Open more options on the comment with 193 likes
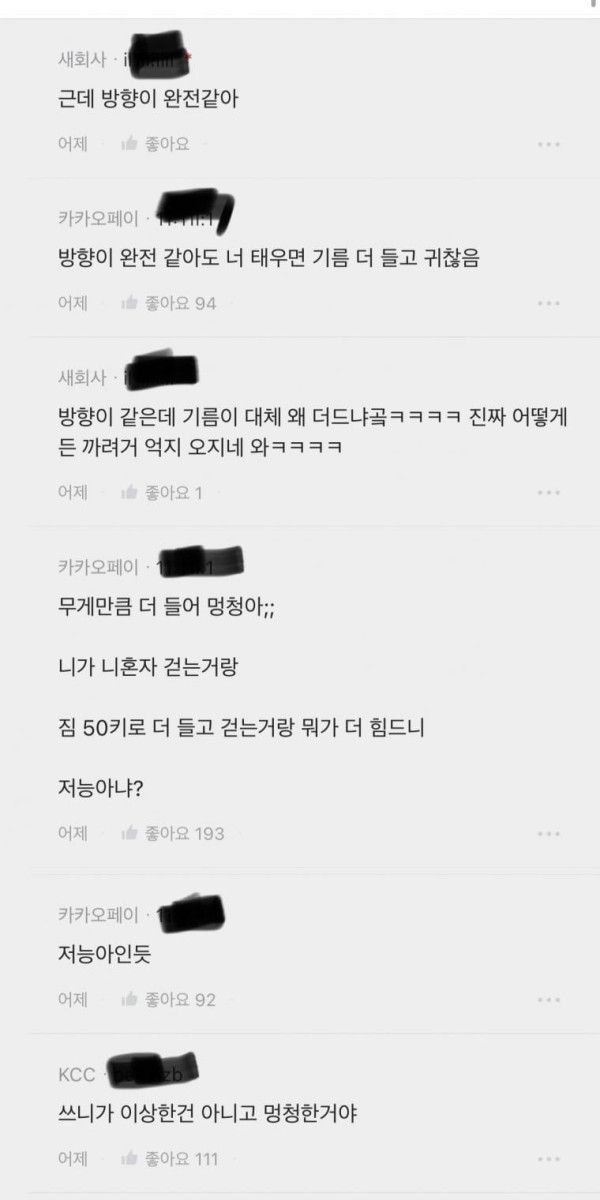This screenshot has height=1200, width=600. point(548,834)
